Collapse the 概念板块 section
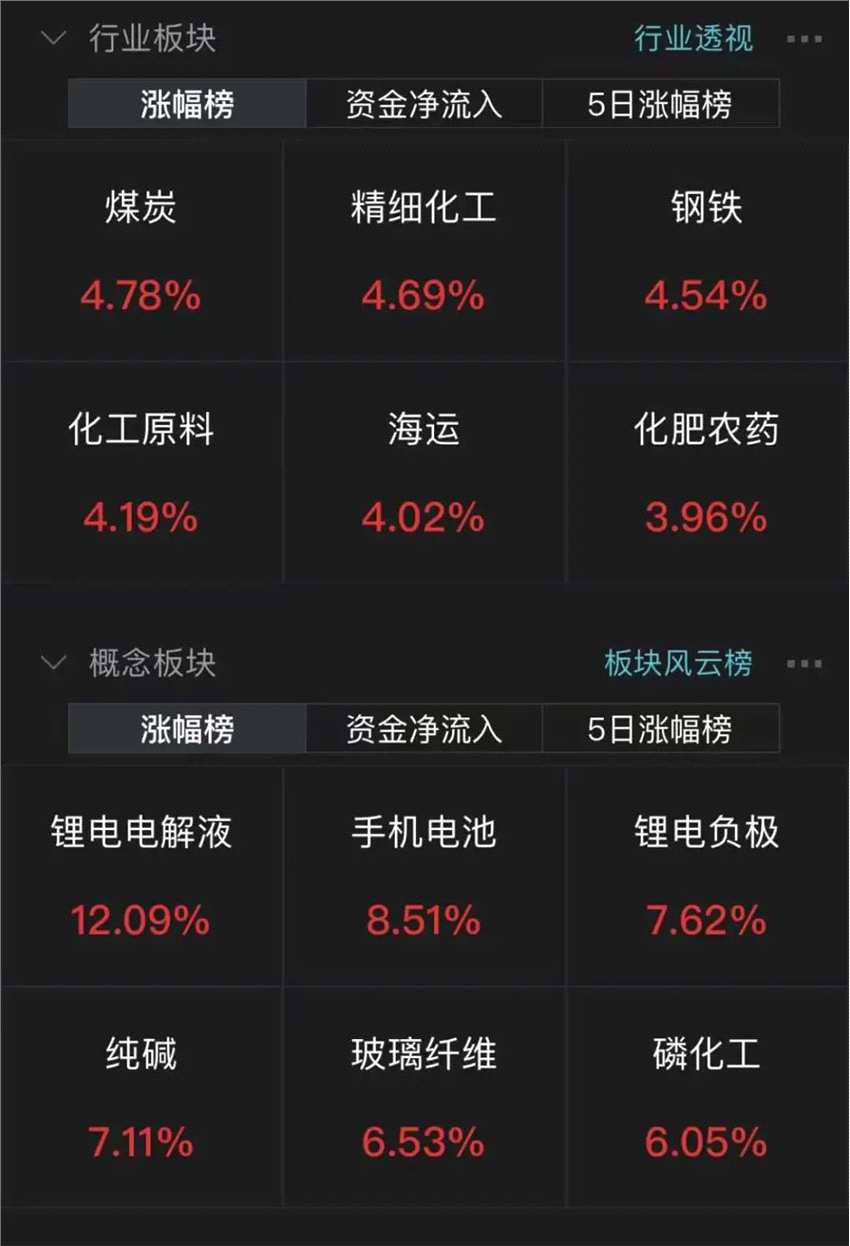850x1246 pixels. (53, 663)
